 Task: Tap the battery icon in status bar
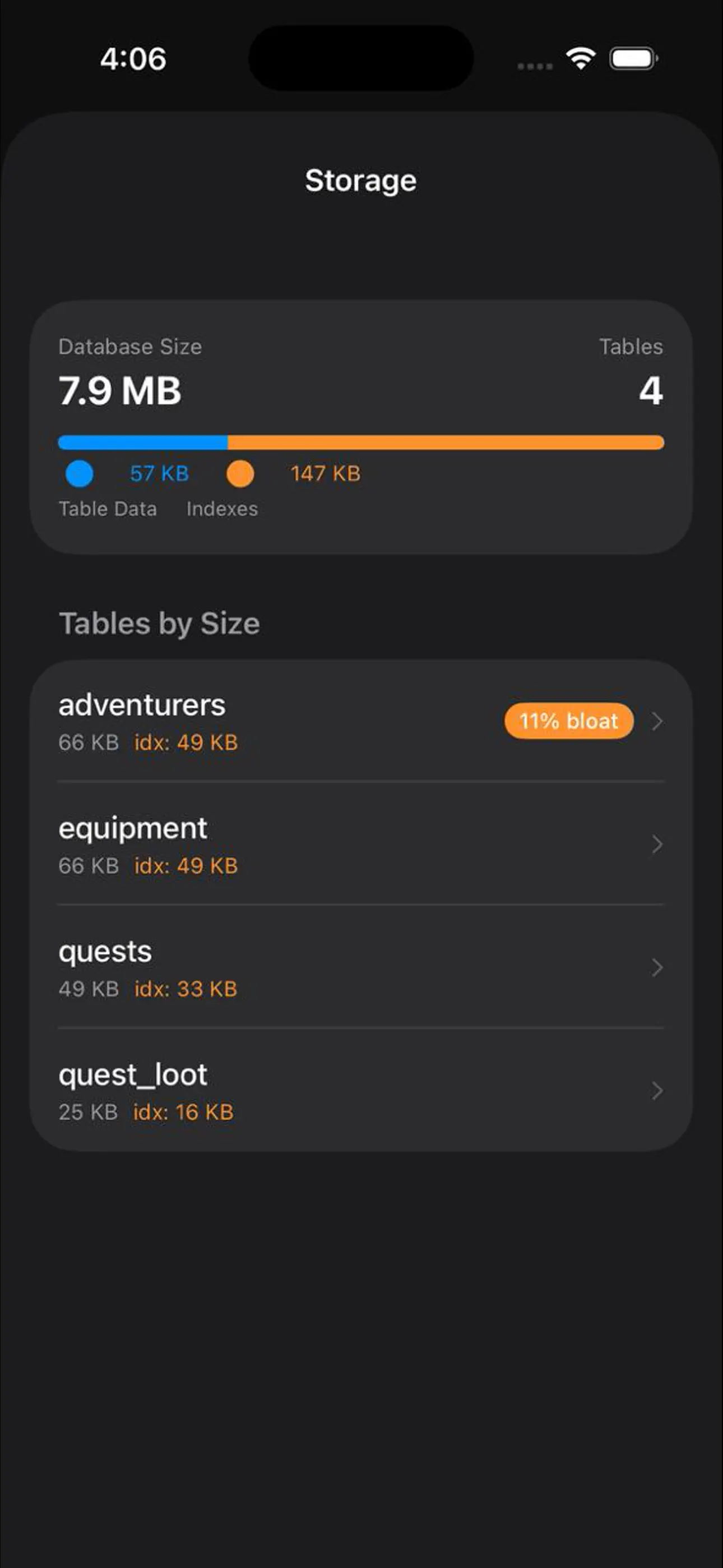(631, 58)
